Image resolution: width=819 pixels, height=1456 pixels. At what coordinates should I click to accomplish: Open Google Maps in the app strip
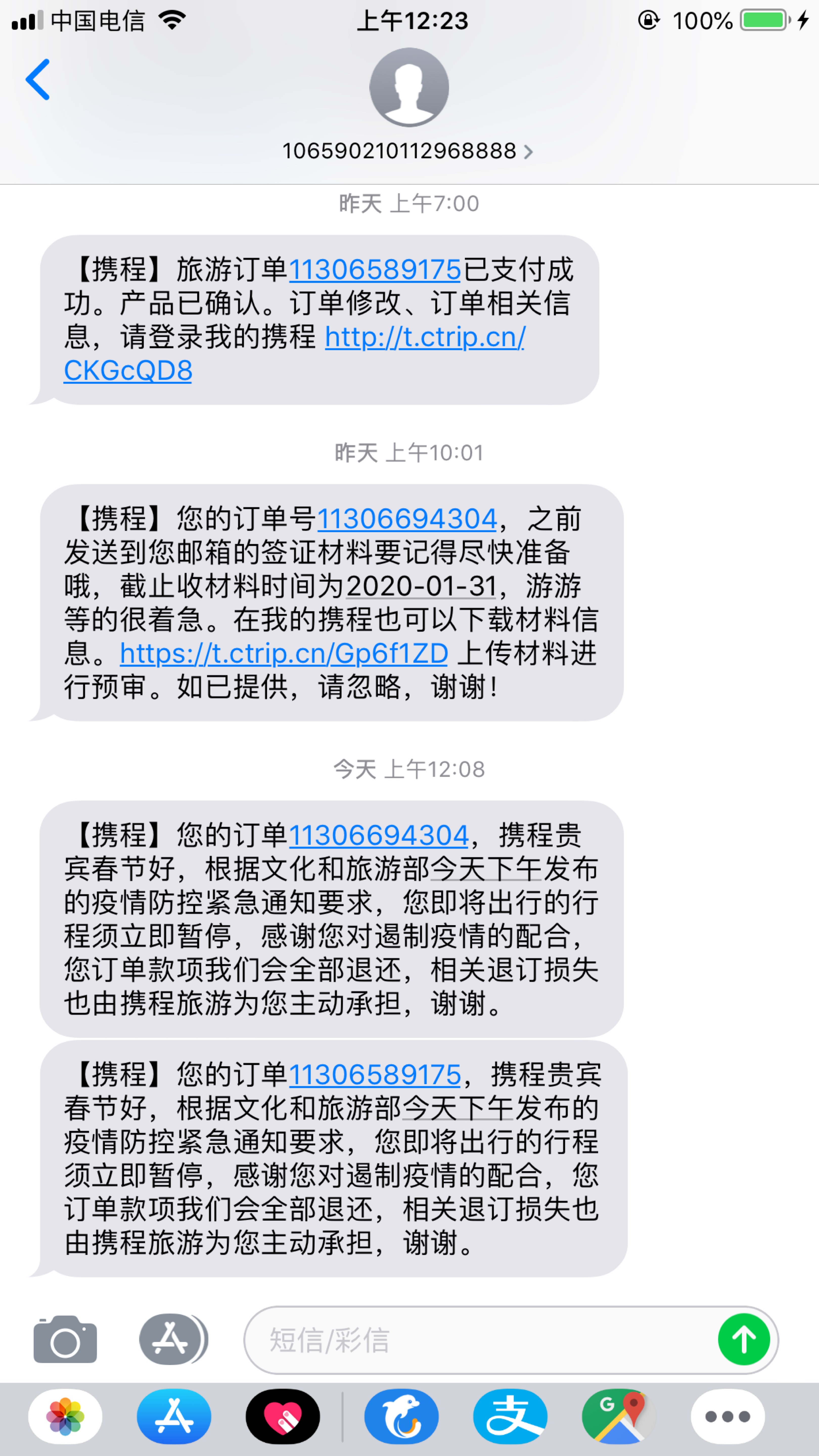click(x=619, y=1416)
